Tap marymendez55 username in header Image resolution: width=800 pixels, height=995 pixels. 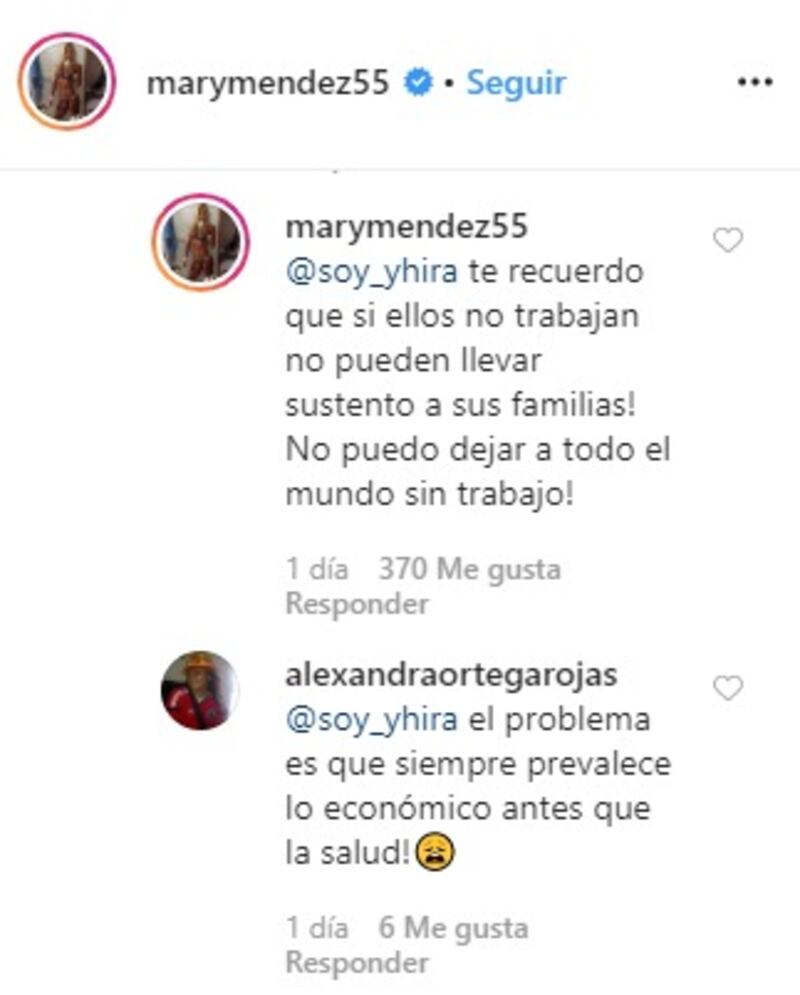pos(267,83)
